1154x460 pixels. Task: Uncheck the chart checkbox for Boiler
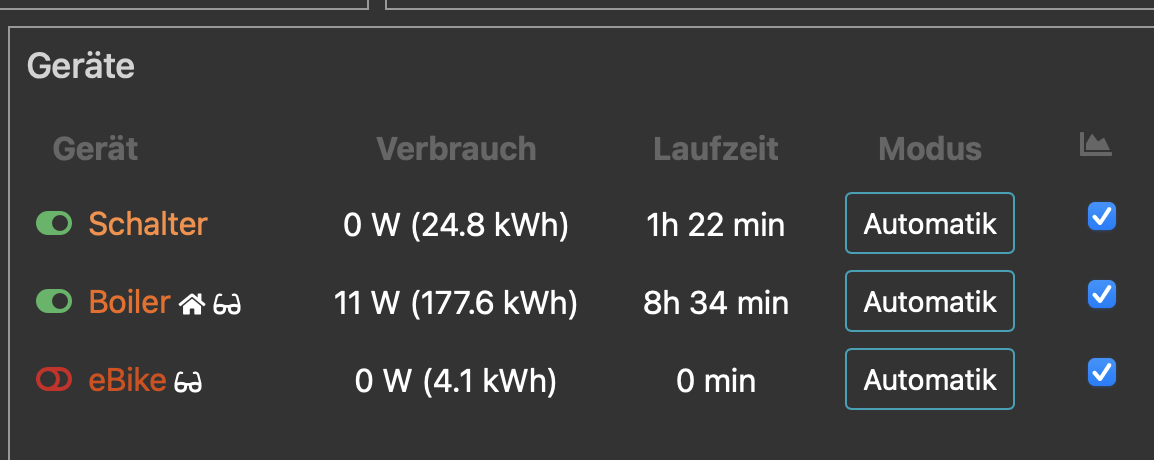(1101, 294)
